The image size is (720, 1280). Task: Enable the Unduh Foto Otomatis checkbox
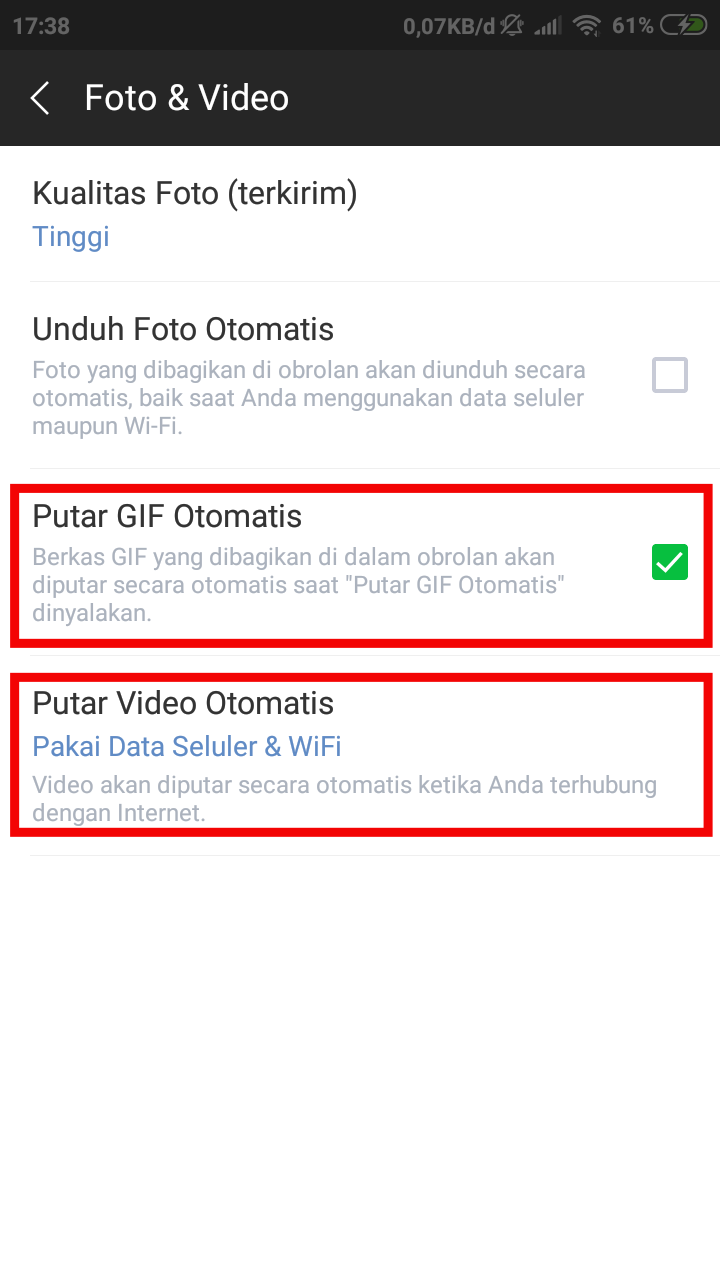coord(669,375)
